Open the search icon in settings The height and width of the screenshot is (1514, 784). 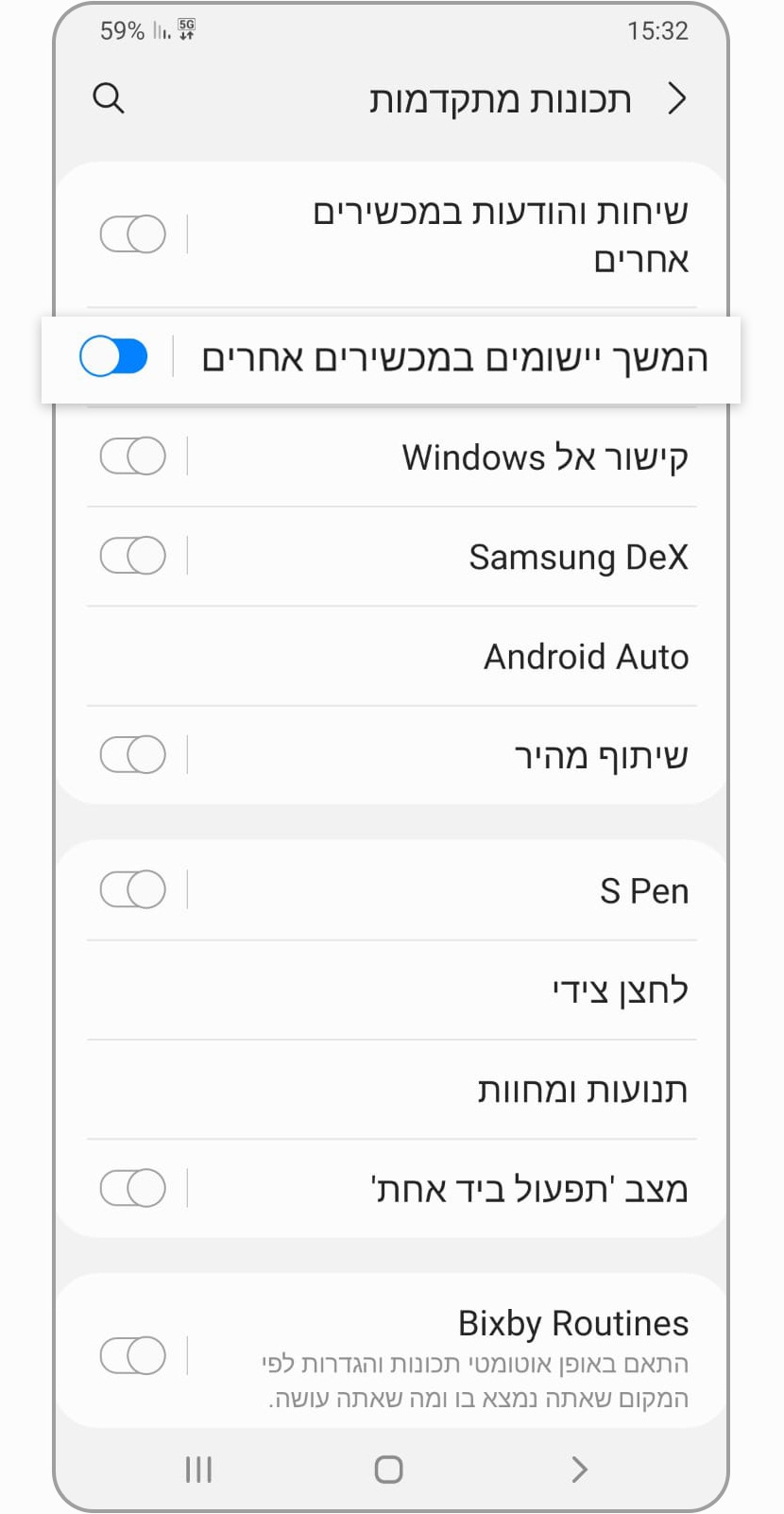109,98
